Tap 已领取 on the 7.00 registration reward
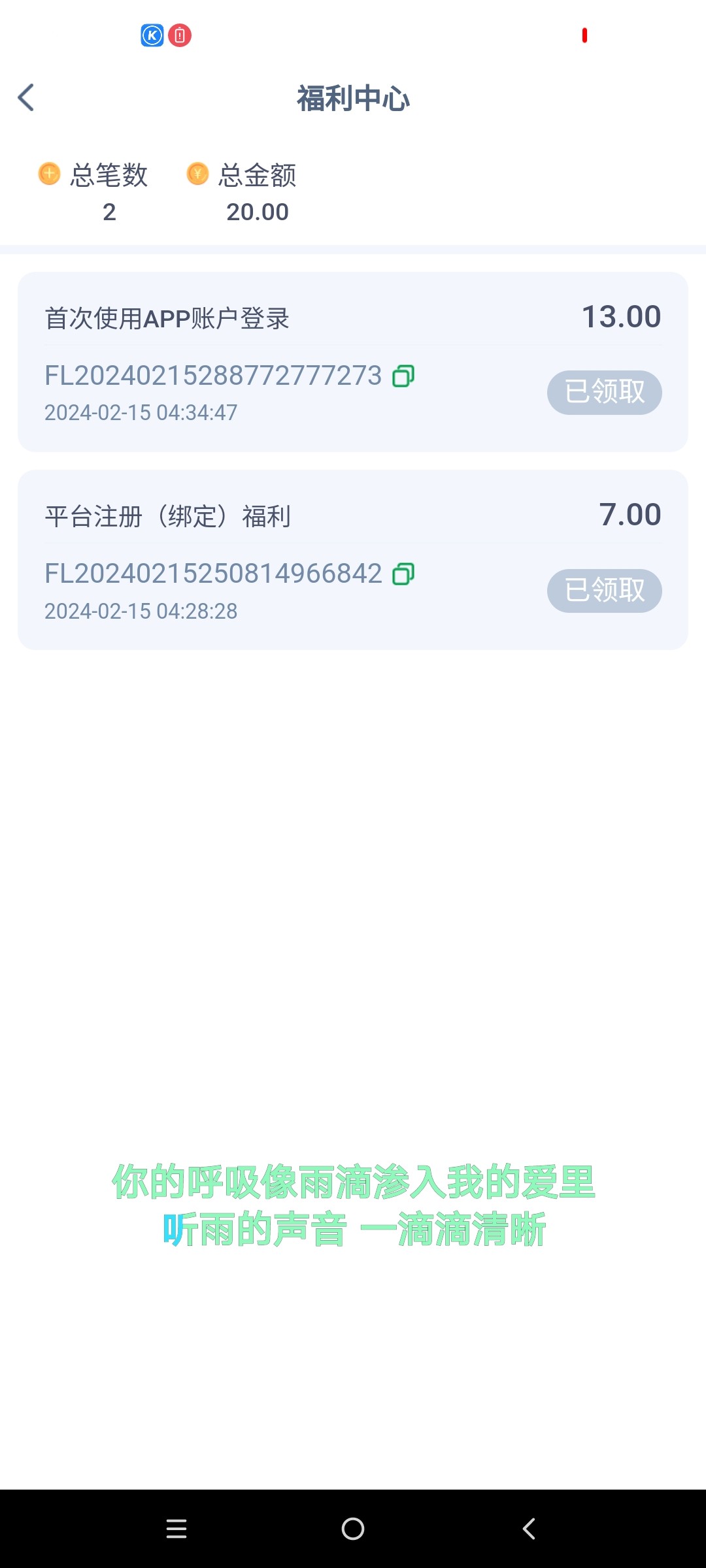Image resolution: width=706 pixels, height=1568 pixels. point(605,591)
